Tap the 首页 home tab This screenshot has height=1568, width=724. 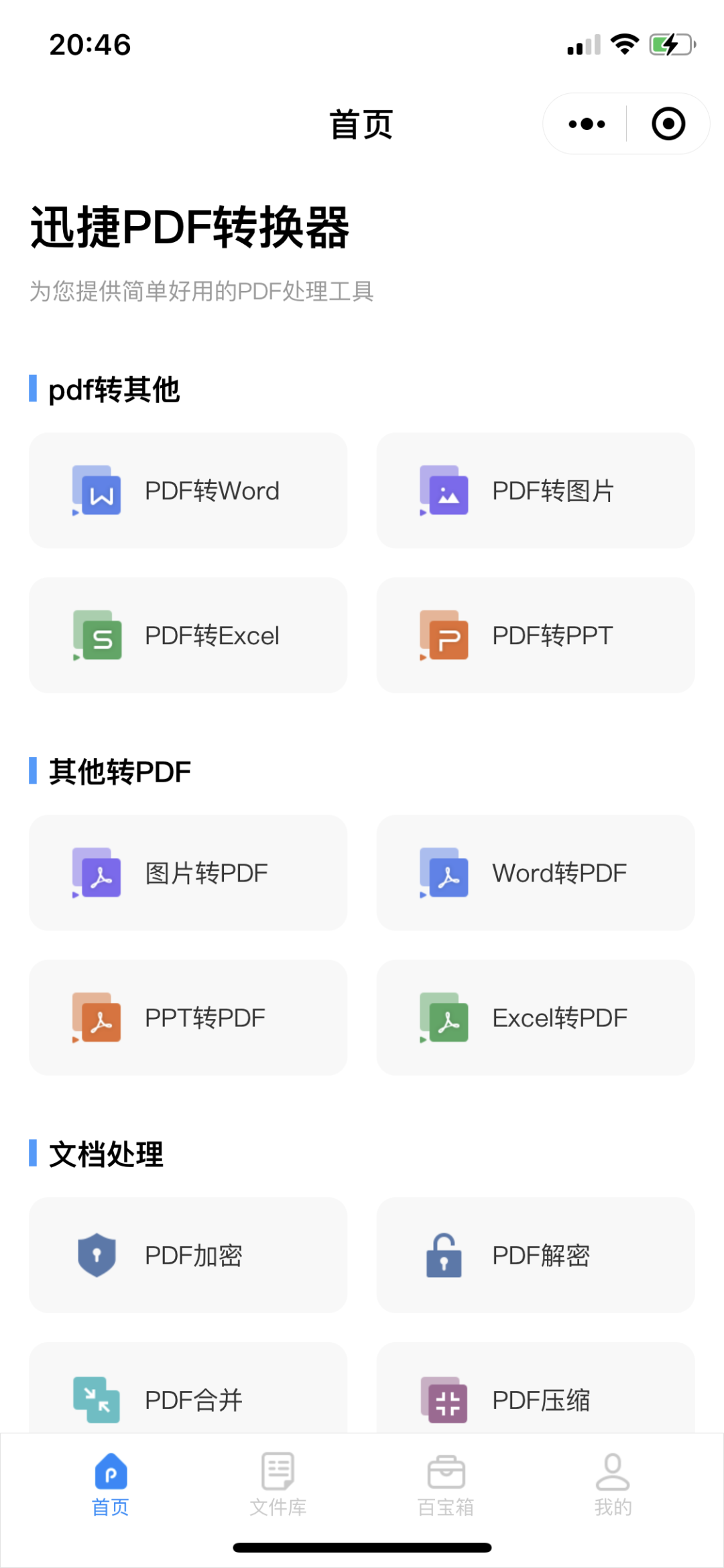(x=111, y=1484)
